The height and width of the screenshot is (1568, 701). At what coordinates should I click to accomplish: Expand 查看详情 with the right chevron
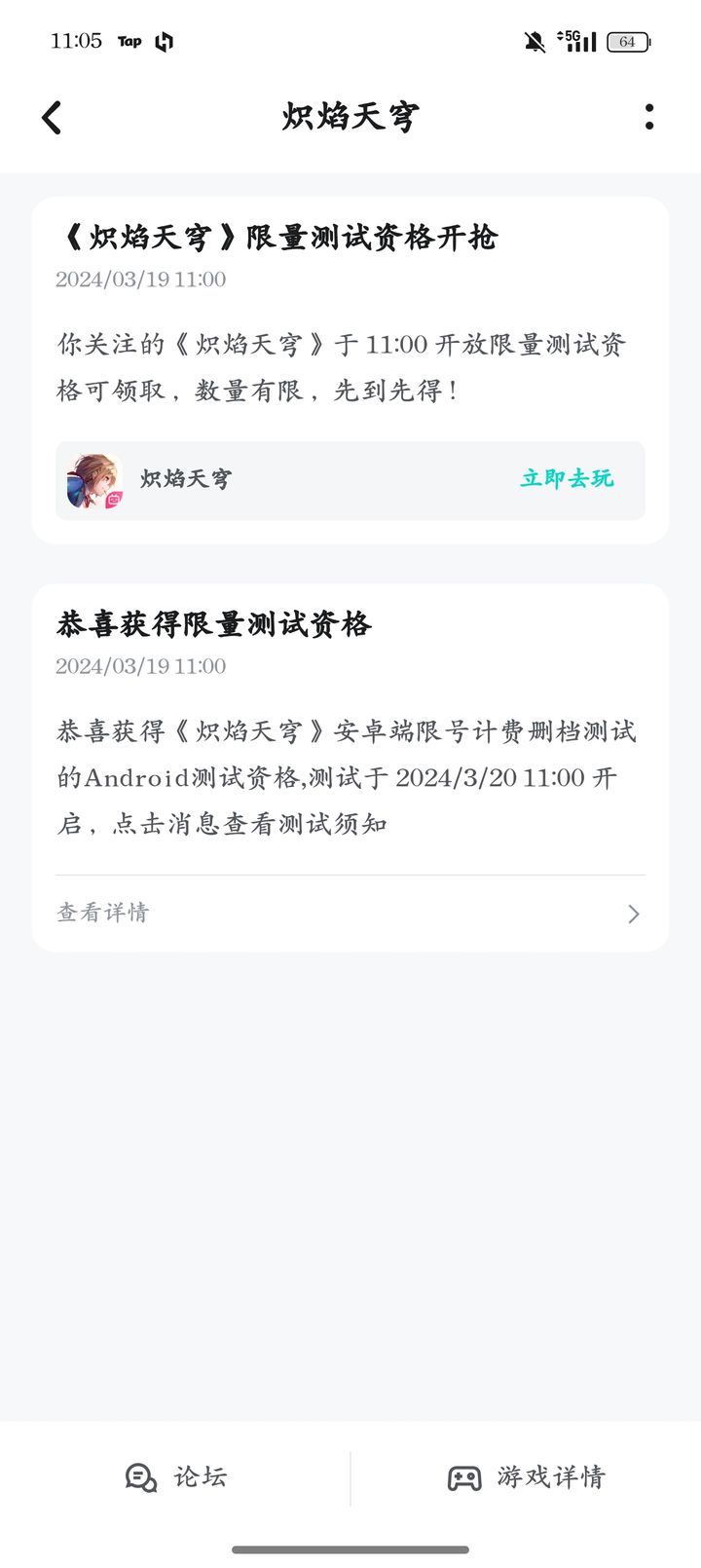[x=633, y=914]
